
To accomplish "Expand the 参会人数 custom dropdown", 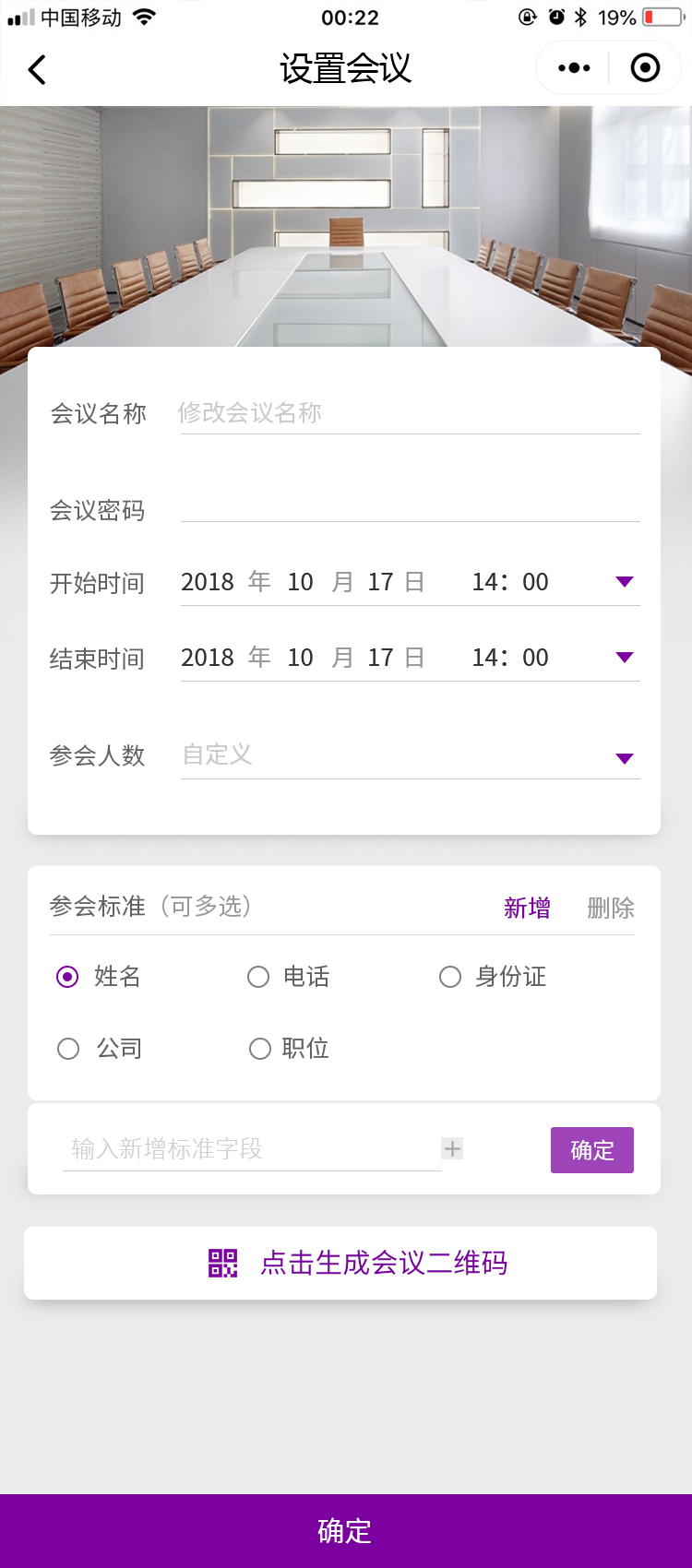I will [625, 758].
